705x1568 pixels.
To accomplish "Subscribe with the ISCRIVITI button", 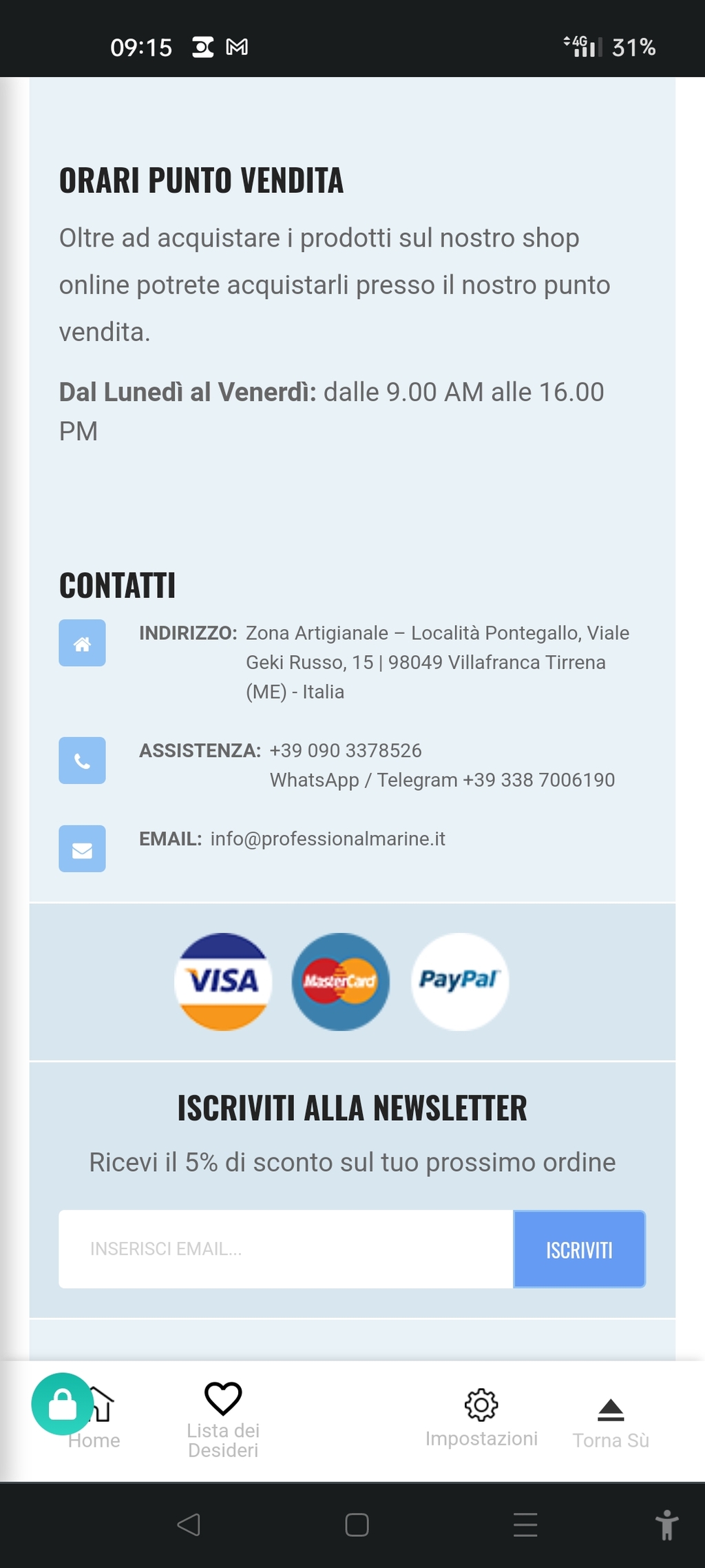I will [579, 1249].
